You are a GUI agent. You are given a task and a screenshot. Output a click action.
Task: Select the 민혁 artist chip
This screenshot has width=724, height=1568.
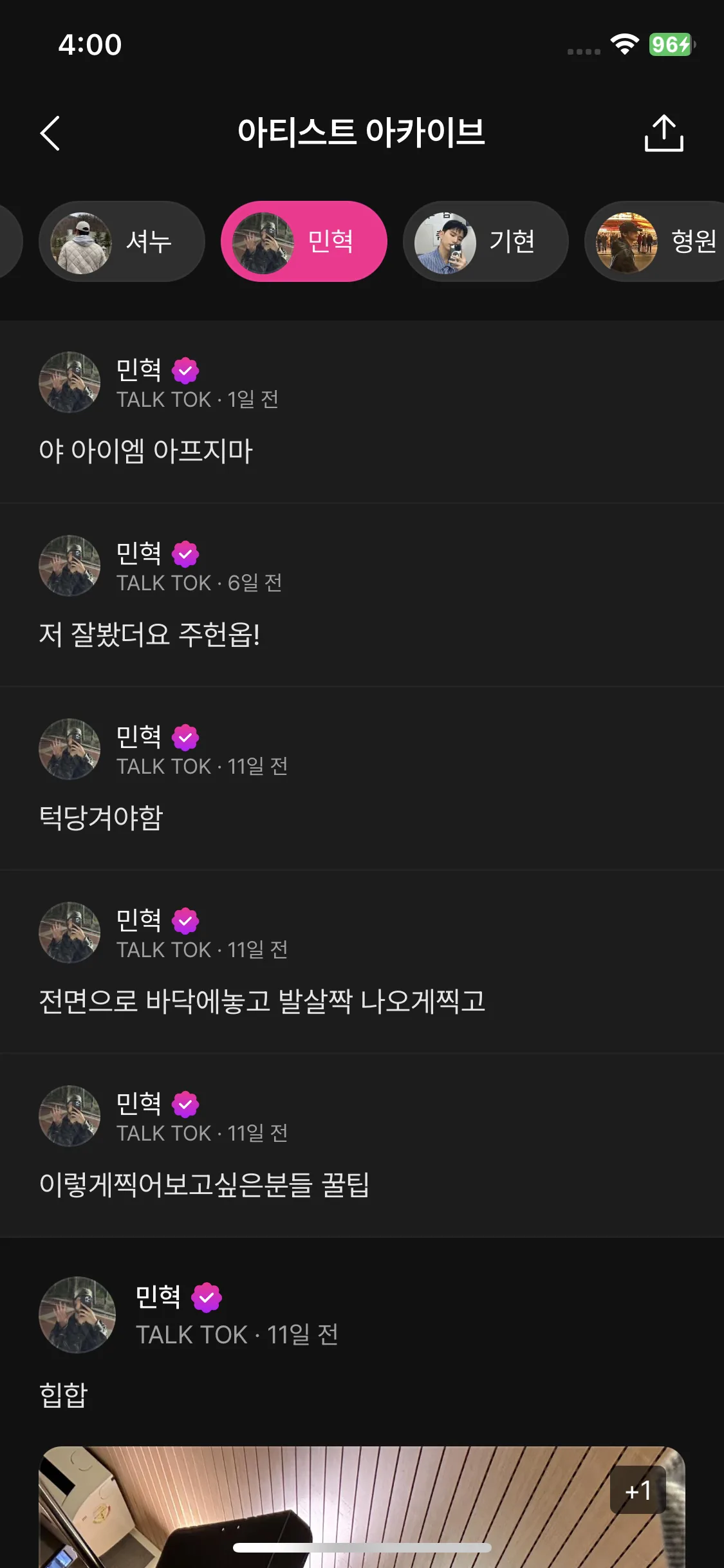click(x=304, y=241)
